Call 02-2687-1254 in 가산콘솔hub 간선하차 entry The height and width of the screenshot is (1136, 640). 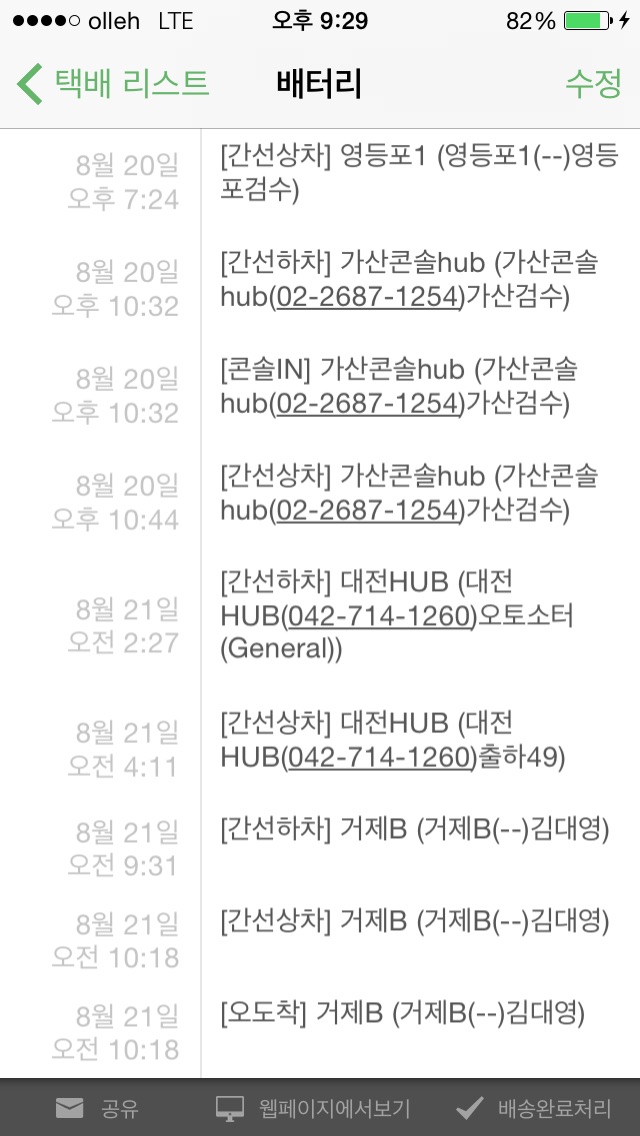pyautogui.click(x=368, y=297)
